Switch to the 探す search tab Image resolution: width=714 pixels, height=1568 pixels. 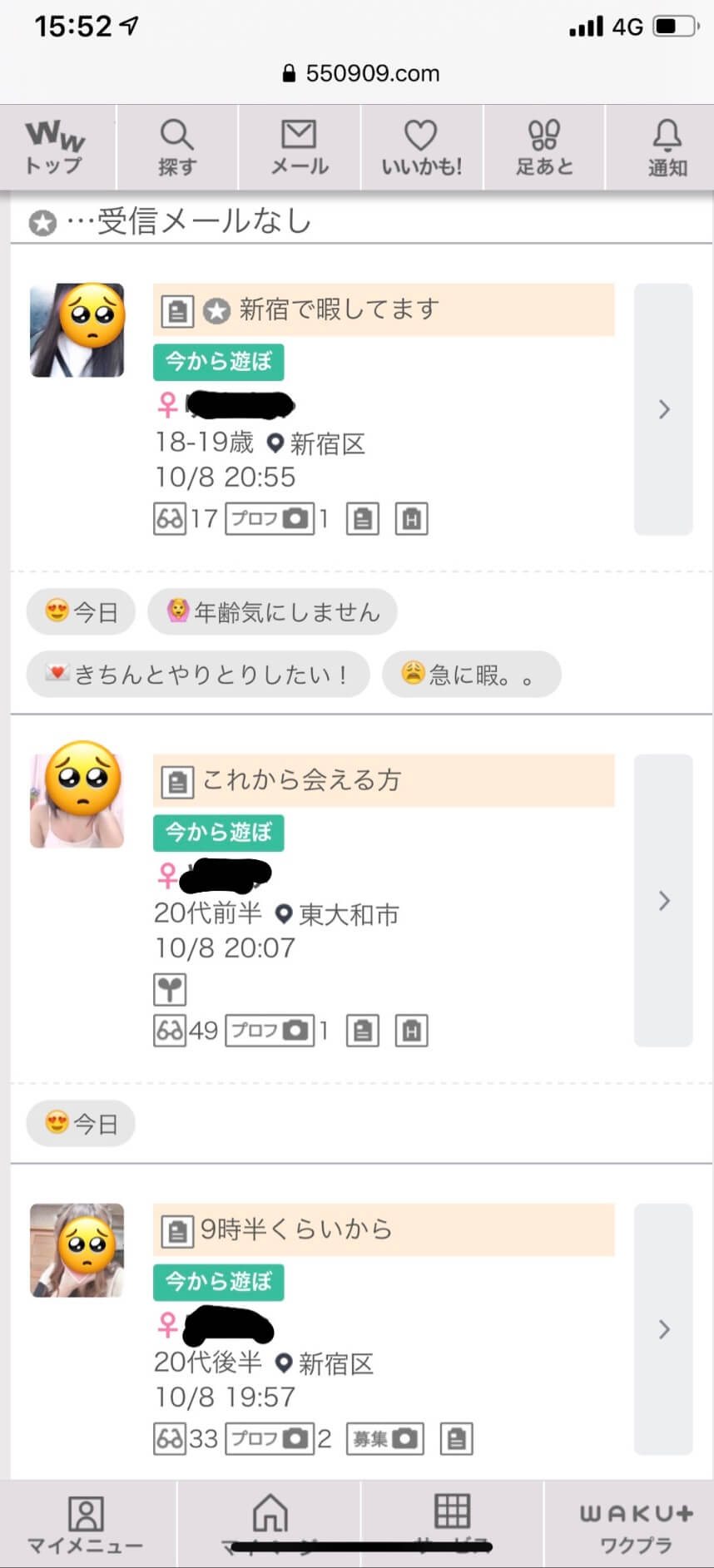(176, 147)
